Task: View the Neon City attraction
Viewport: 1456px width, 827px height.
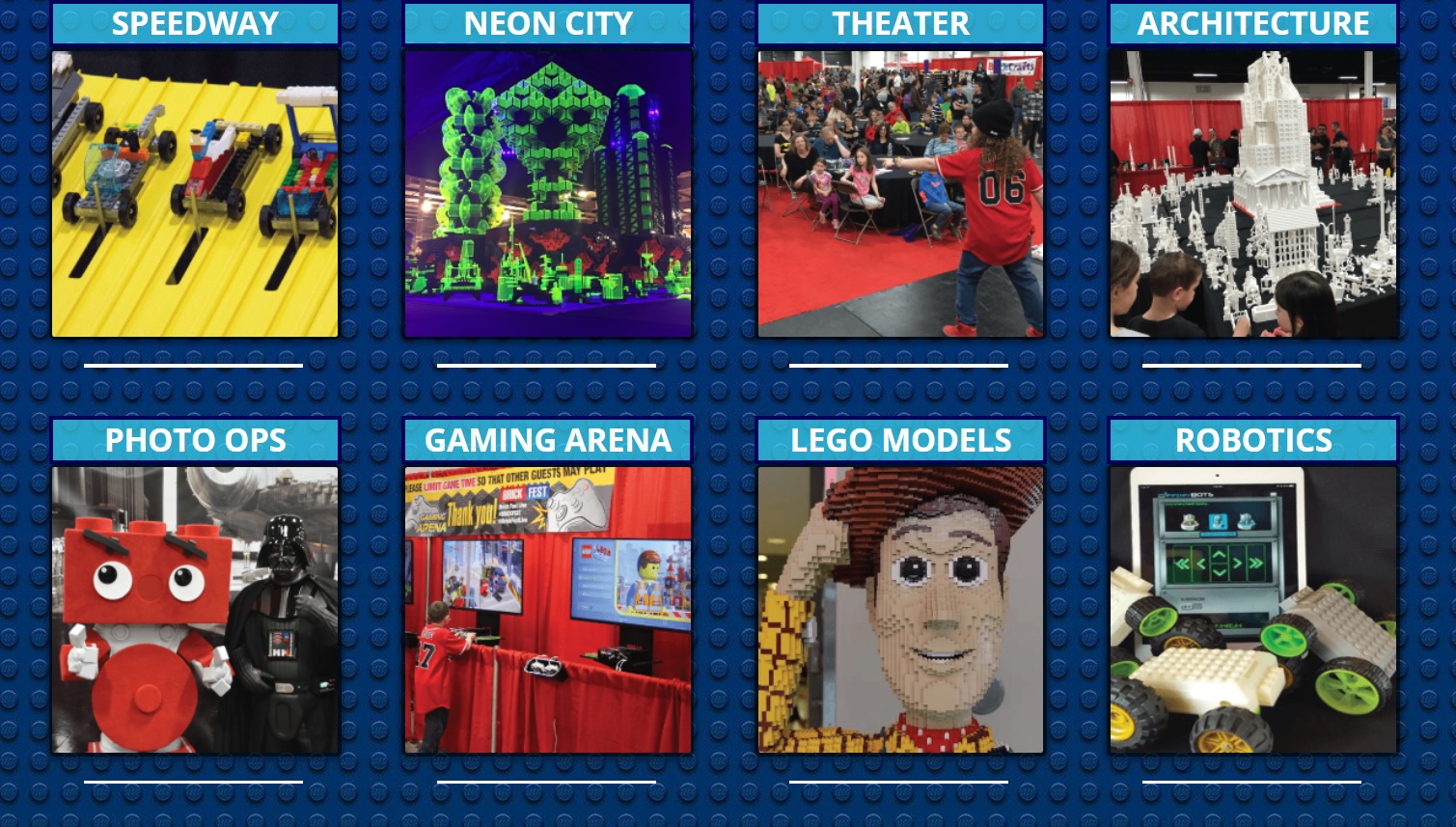Action: pyautogui.click(x=547, y=193)
